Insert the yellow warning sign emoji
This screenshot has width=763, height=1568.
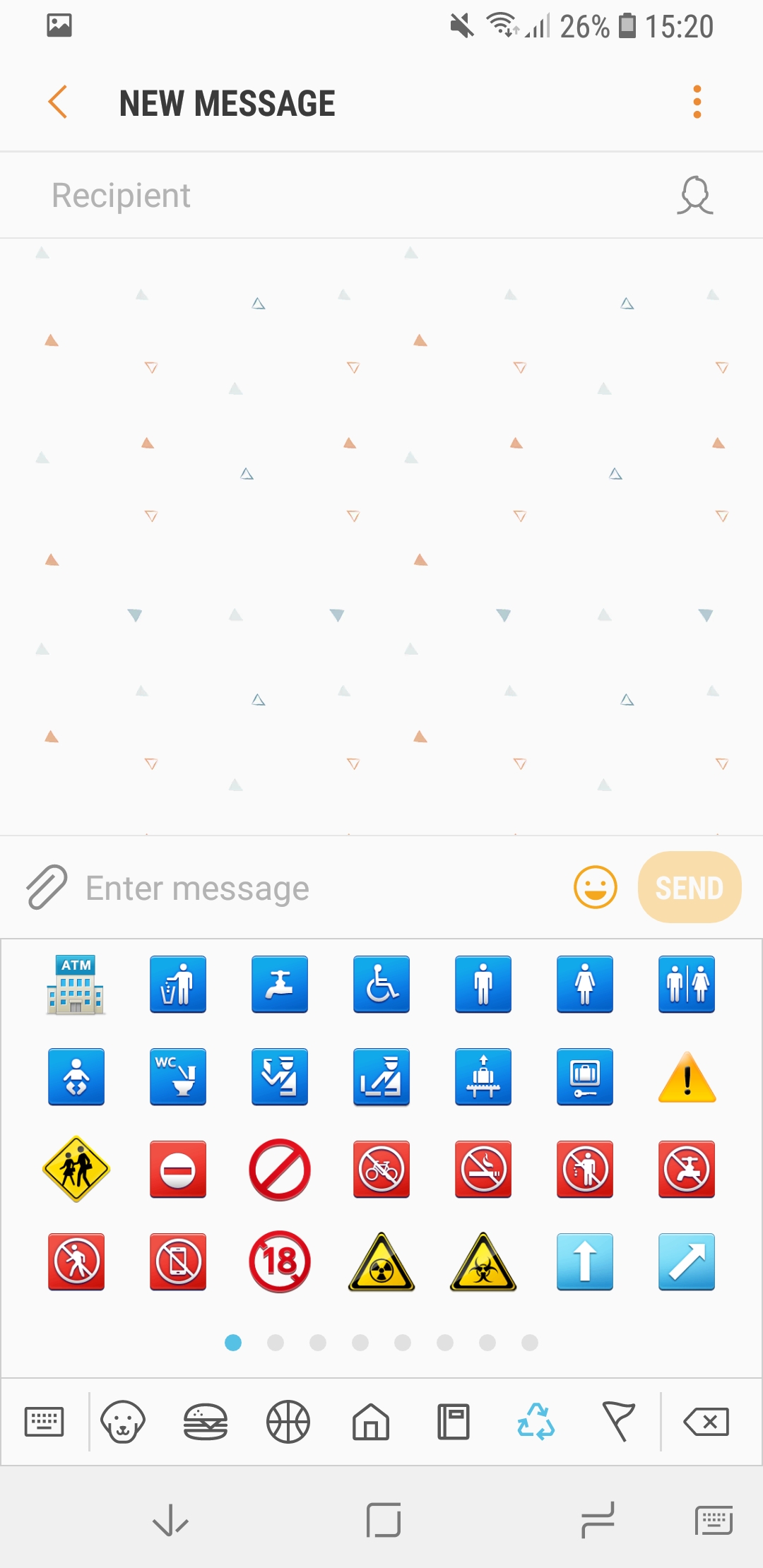click(687, 1077)
